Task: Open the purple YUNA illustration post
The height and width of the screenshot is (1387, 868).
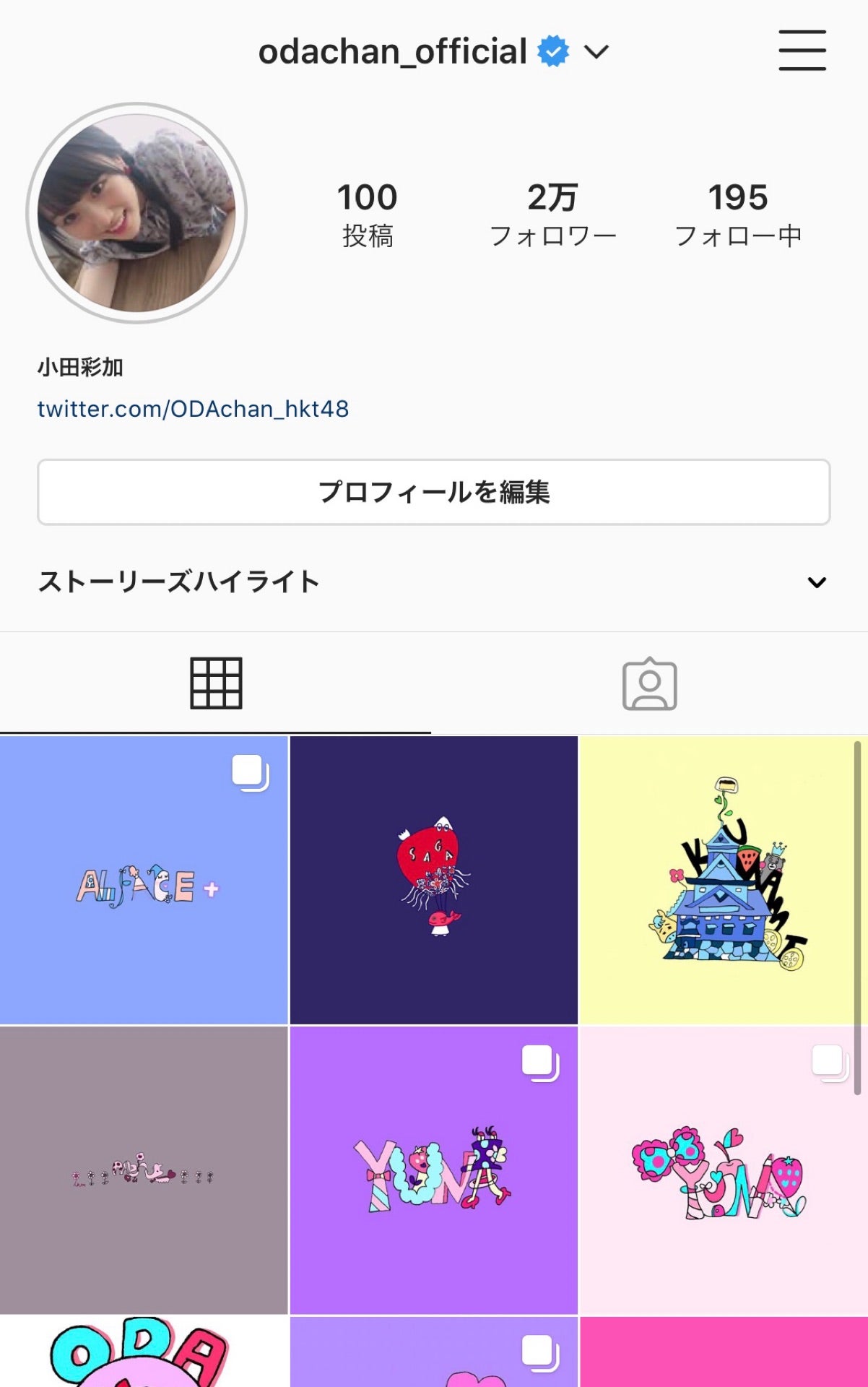Action: click(x=433, y=1170)
